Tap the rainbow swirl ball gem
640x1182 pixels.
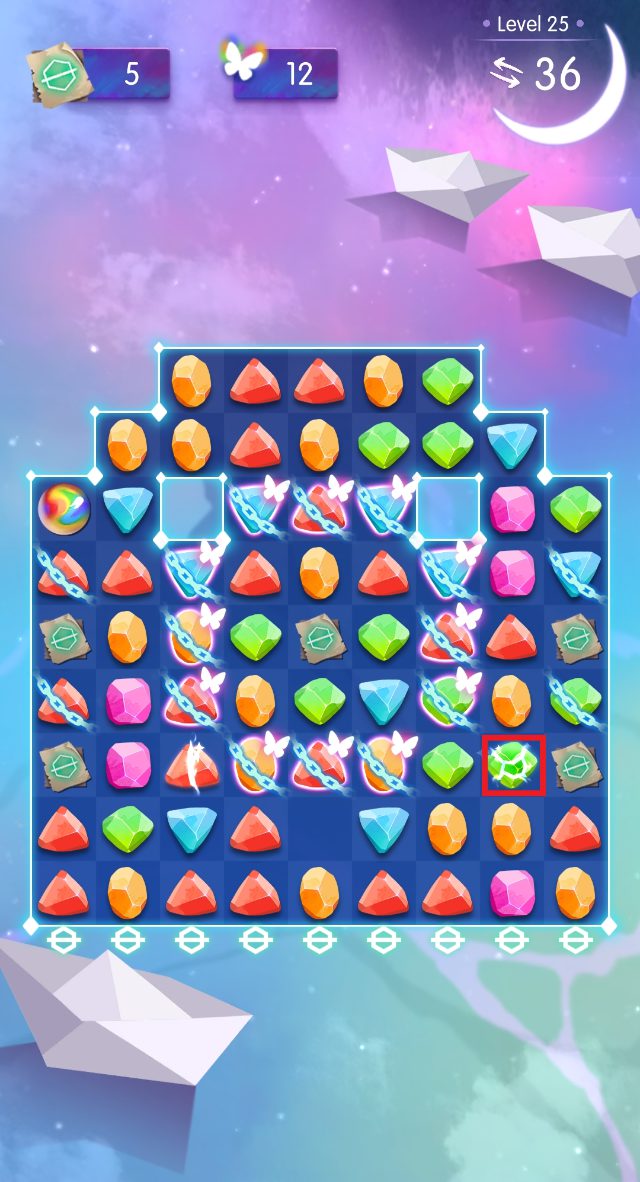[x=62, y=507]
